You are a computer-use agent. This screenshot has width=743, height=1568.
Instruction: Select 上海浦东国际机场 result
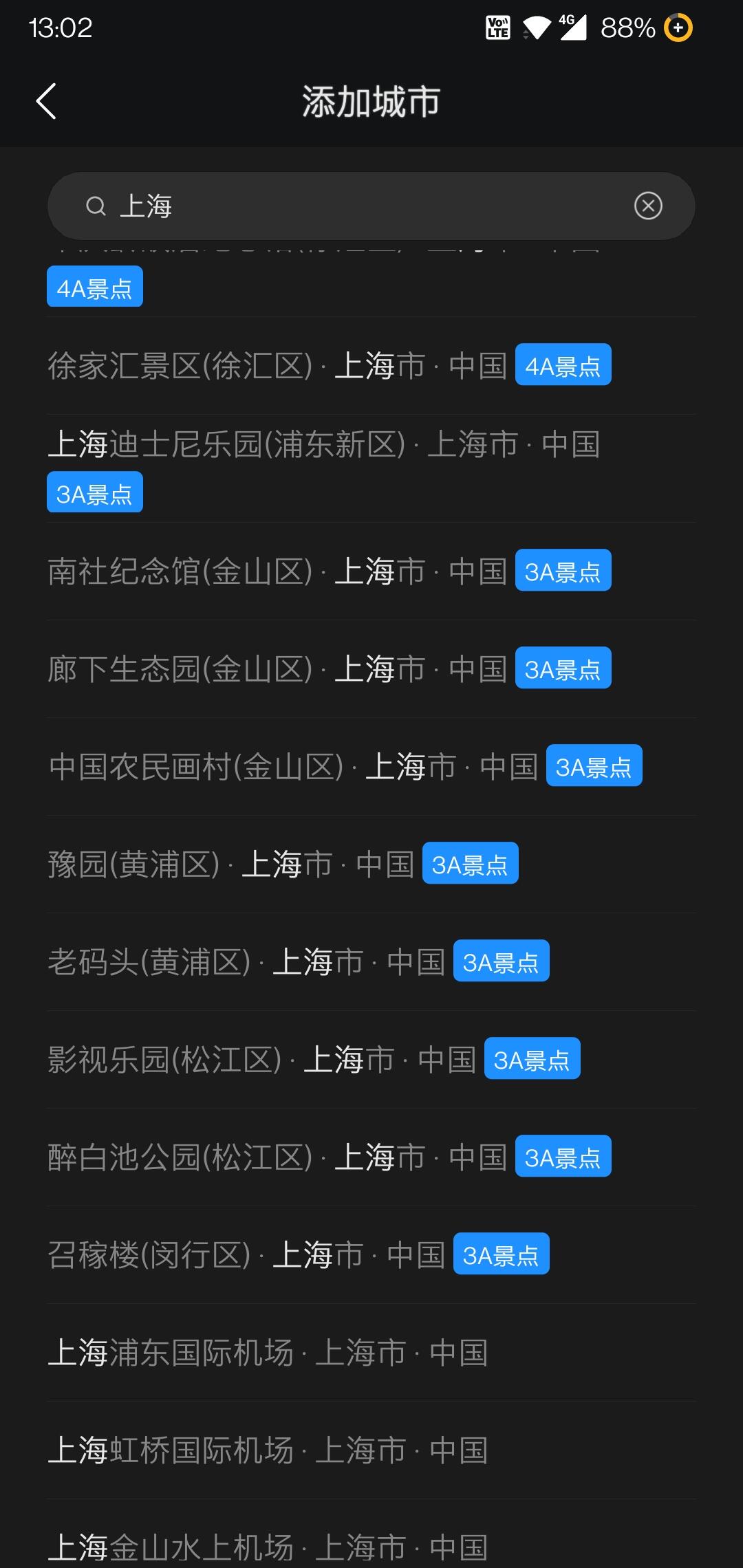(268, 1353)
